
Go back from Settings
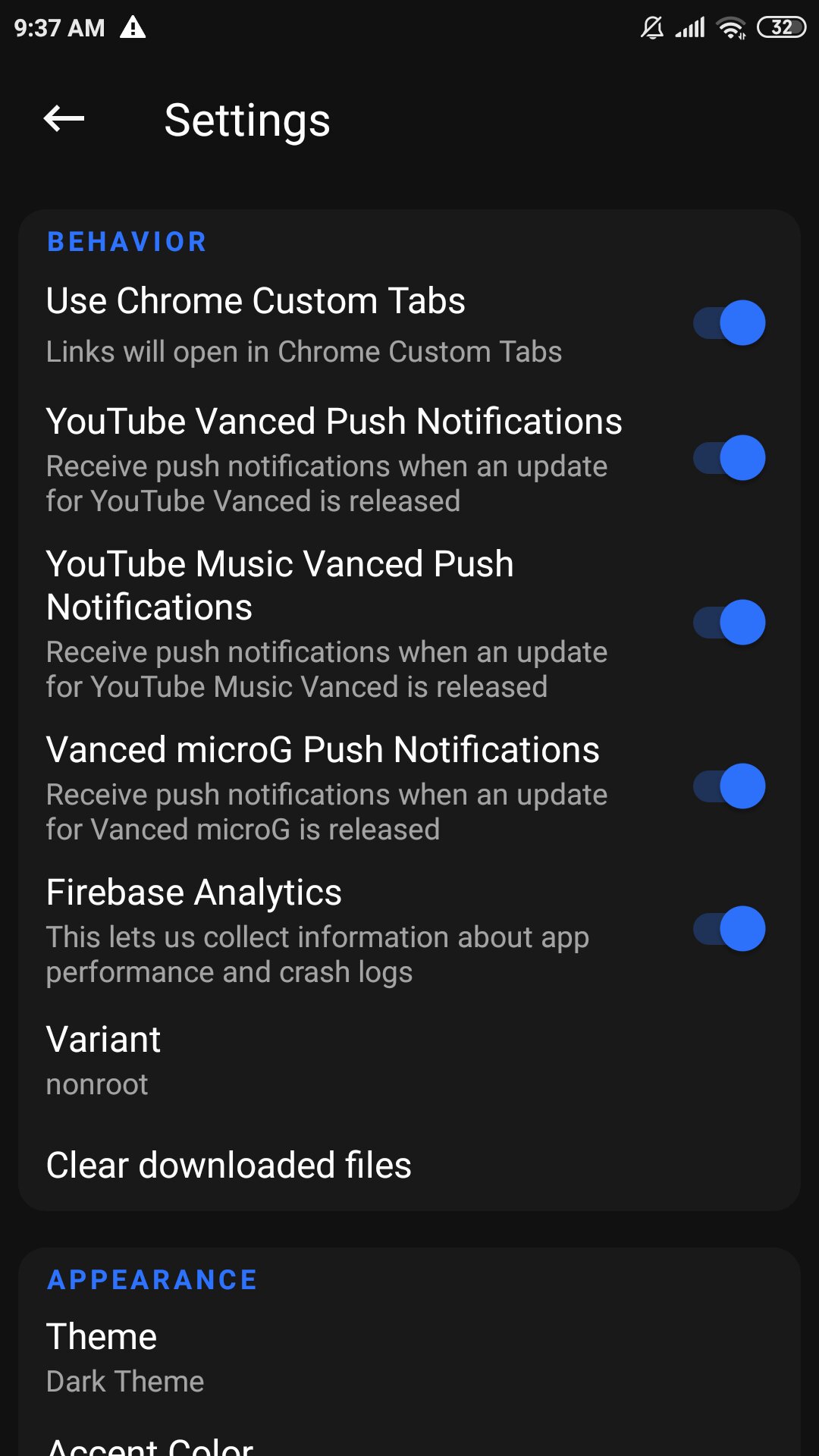click(64, 119)
